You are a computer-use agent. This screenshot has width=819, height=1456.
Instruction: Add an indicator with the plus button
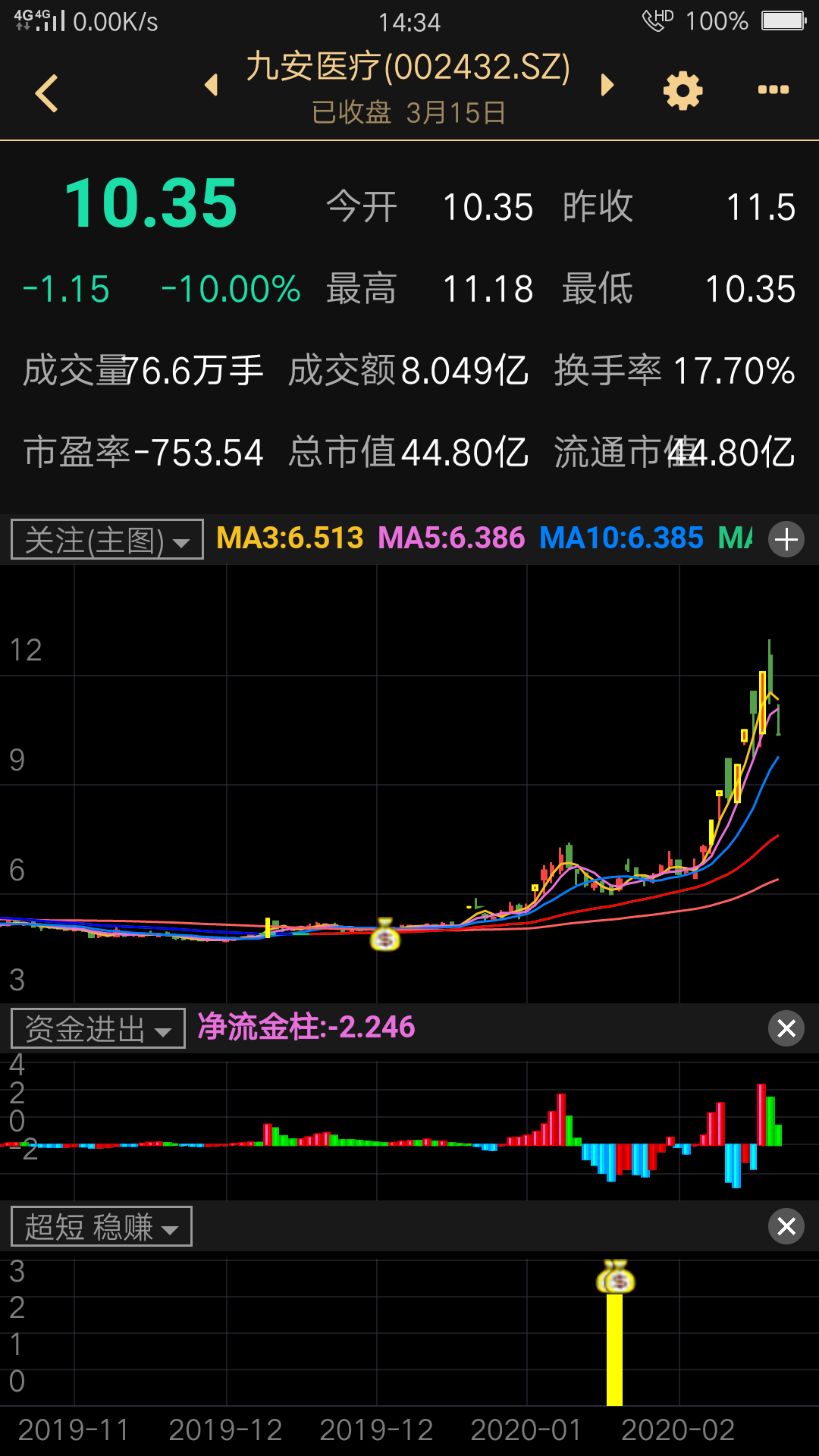(x=786, y=540)
